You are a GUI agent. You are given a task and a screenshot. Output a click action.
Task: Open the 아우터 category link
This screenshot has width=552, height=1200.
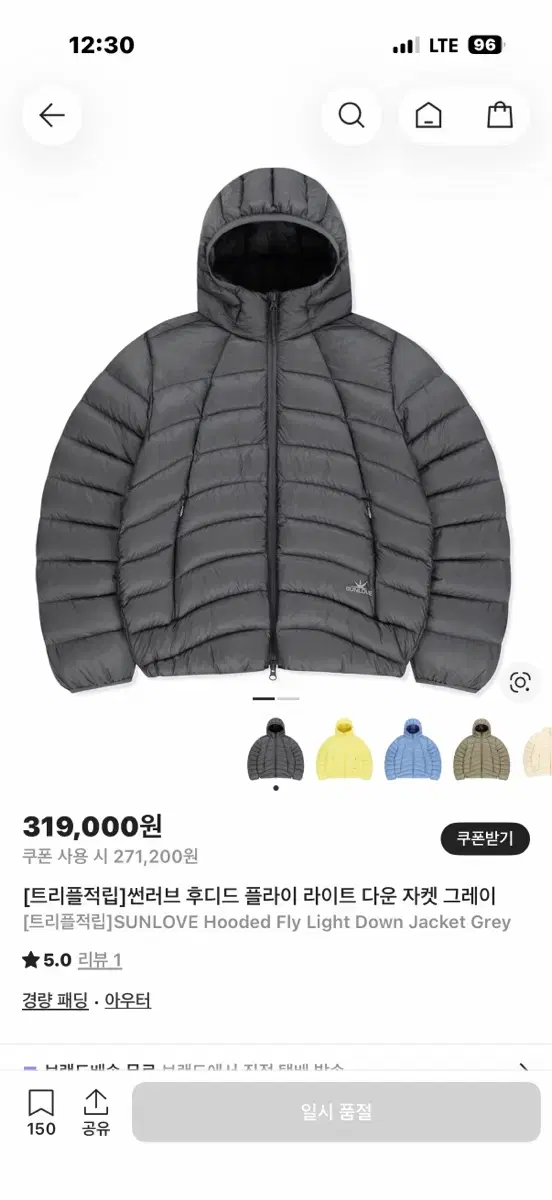click(x=128, y=1000)
